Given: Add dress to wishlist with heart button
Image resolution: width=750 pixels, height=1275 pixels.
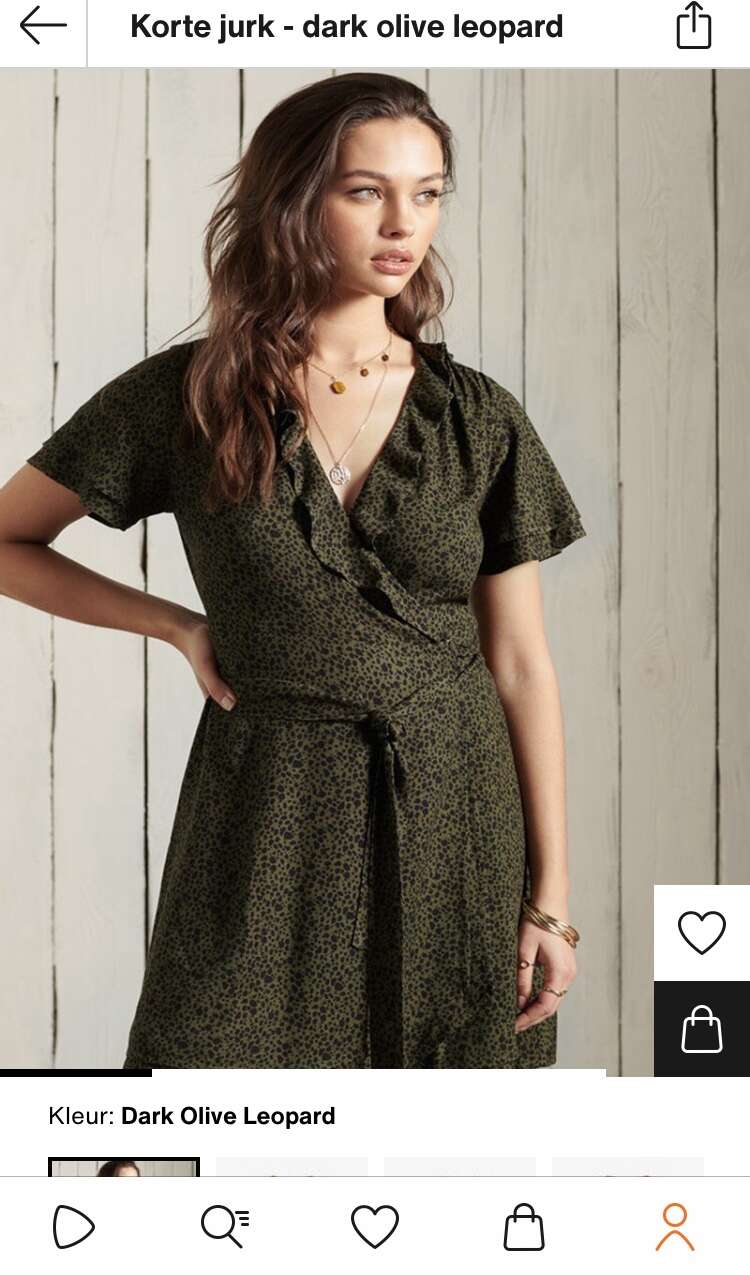Looking at the screenshot, I should pos(702,933).
